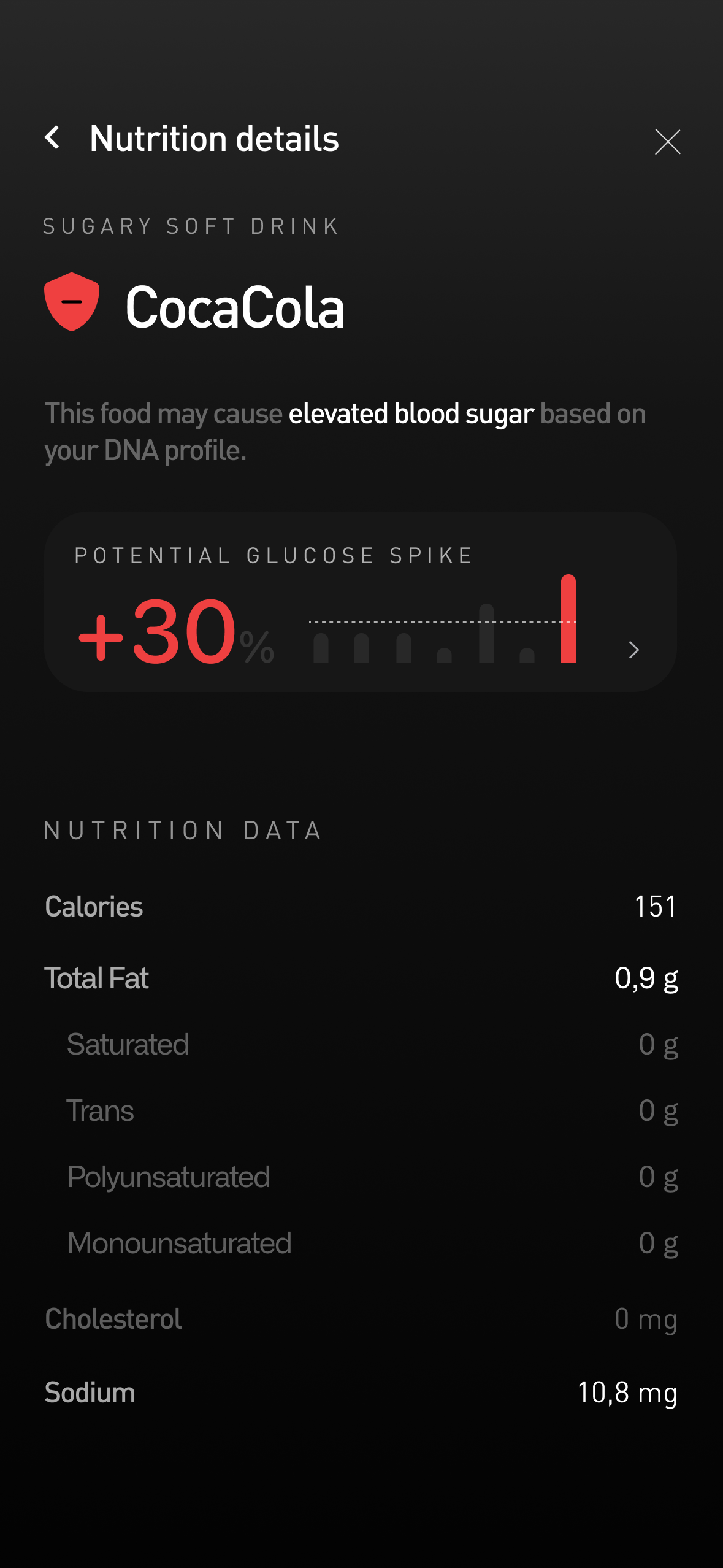
Task: Tap the elevated blood sugar link
Action: 411,413
